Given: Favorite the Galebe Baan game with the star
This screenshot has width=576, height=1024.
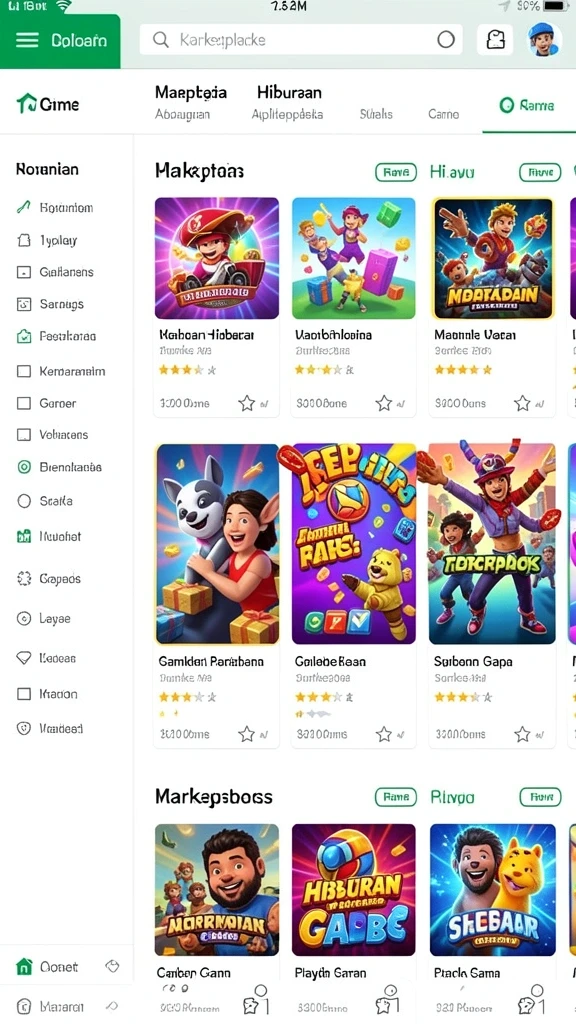Looking at the screenshot, I should coord(383,735).
